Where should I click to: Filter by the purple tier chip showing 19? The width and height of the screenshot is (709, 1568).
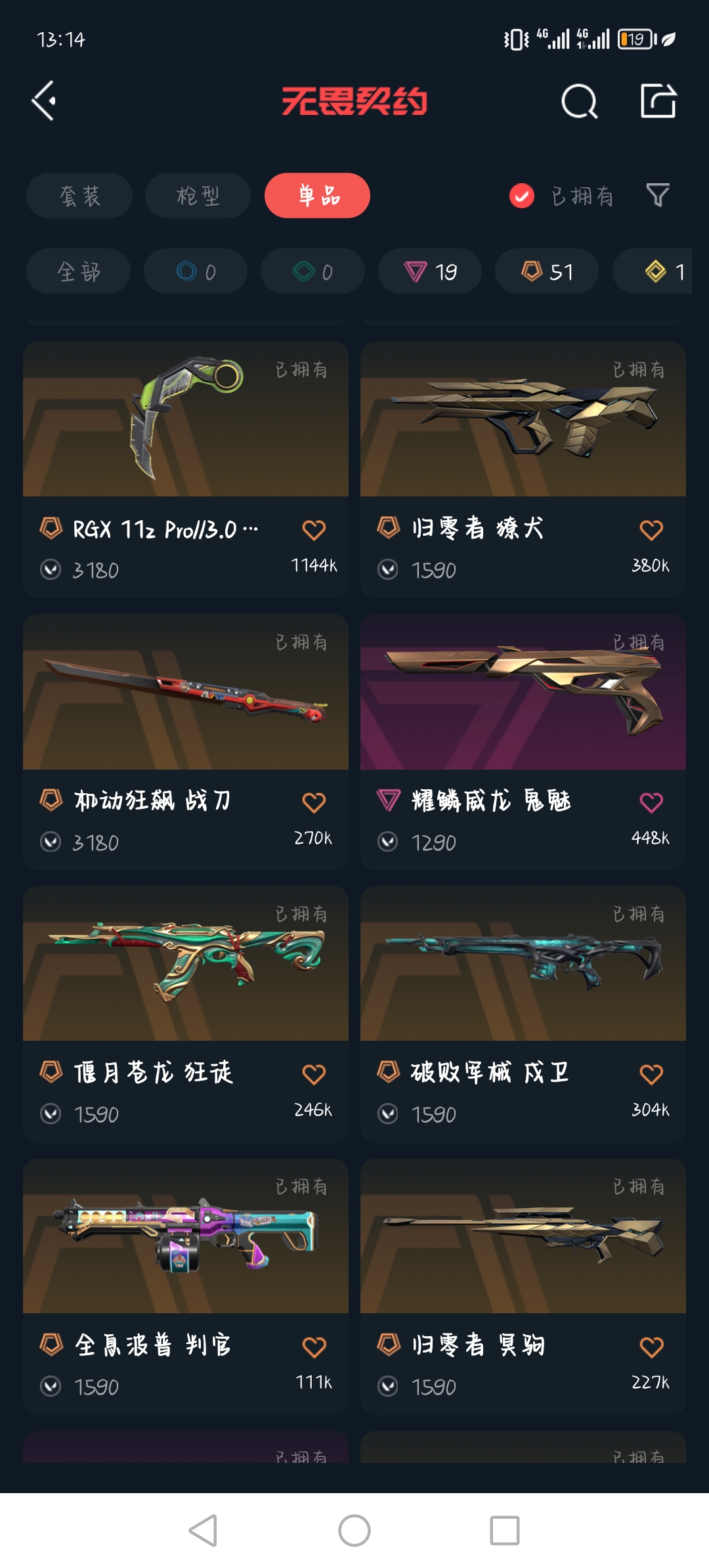click(430, 271)
